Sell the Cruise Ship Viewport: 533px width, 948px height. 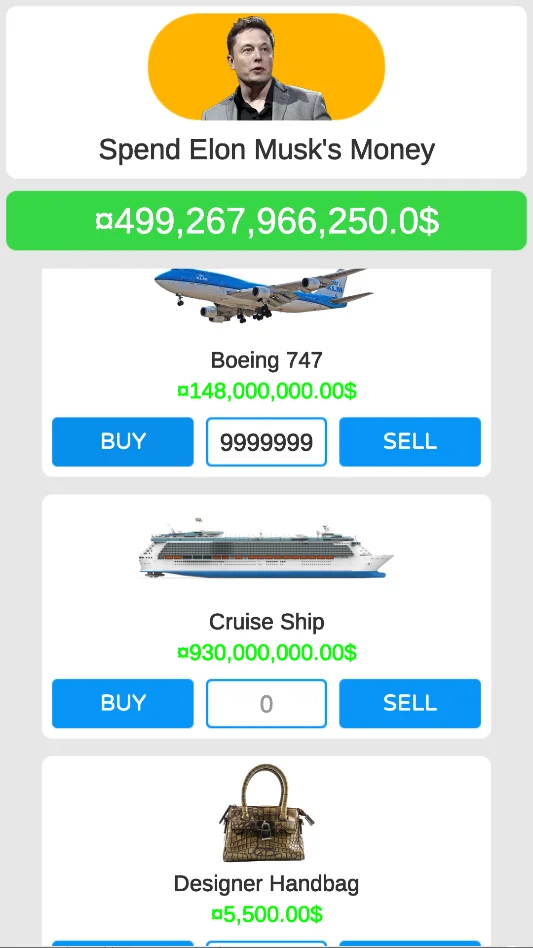click(x=410, y=703)
